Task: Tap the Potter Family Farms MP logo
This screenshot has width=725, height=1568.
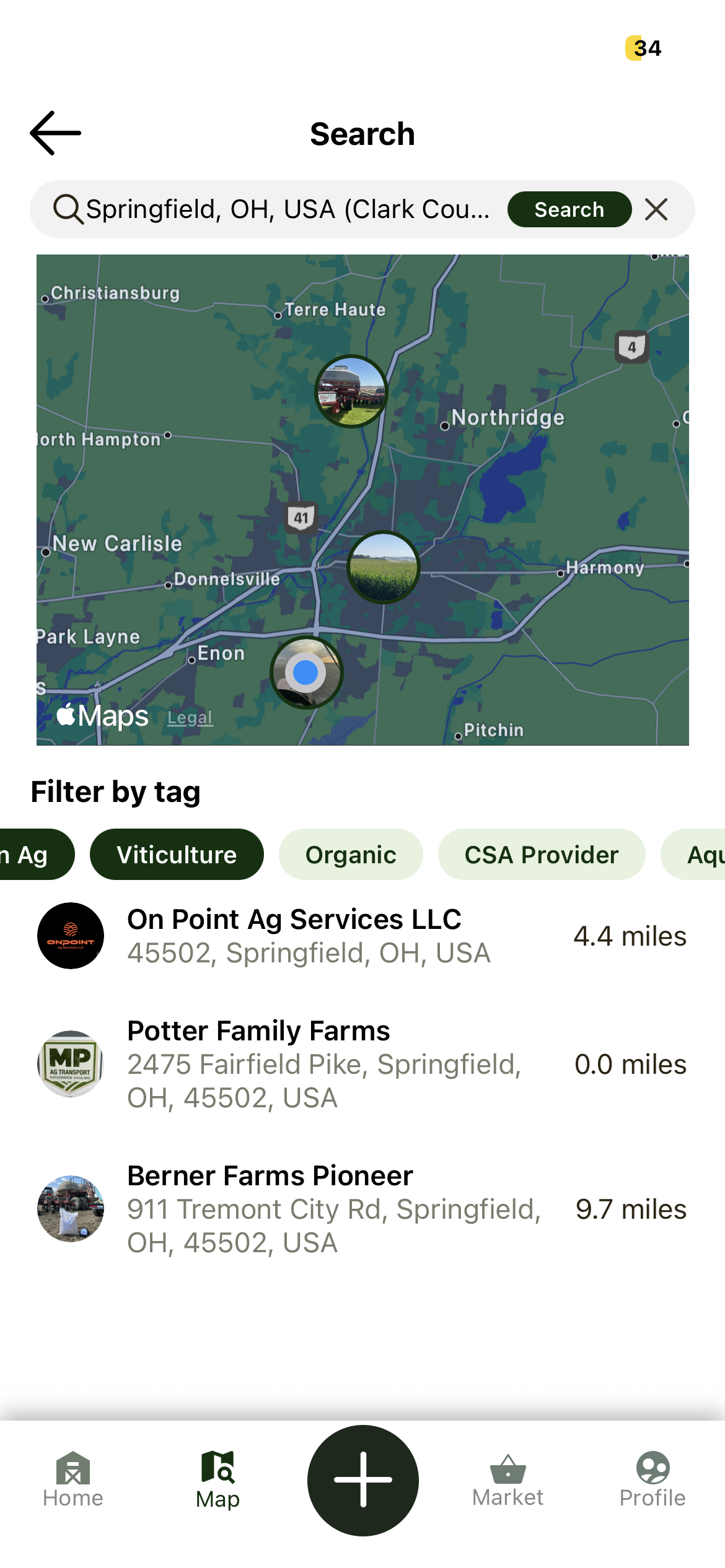Action: [70, 1065]
